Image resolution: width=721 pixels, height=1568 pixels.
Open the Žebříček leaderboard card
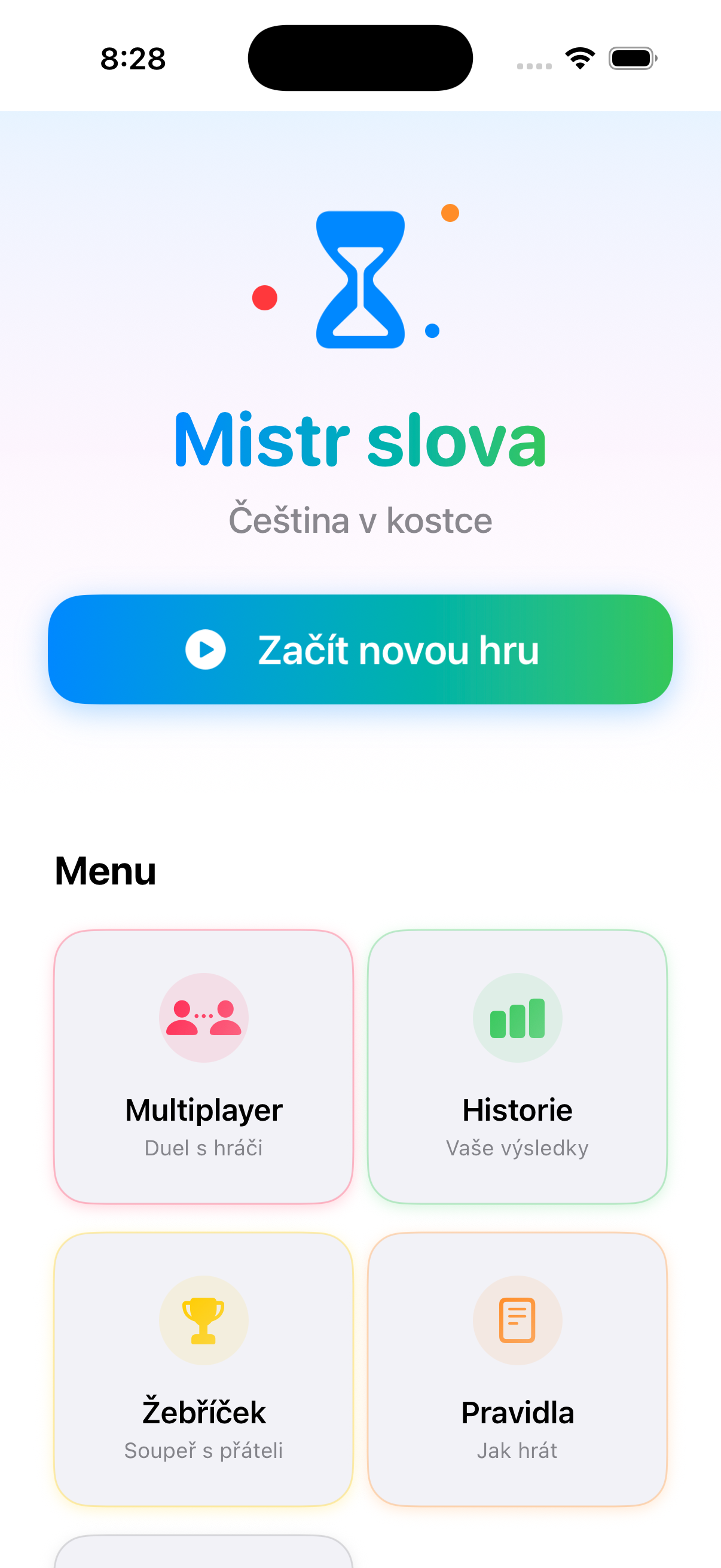[203, 1369]
